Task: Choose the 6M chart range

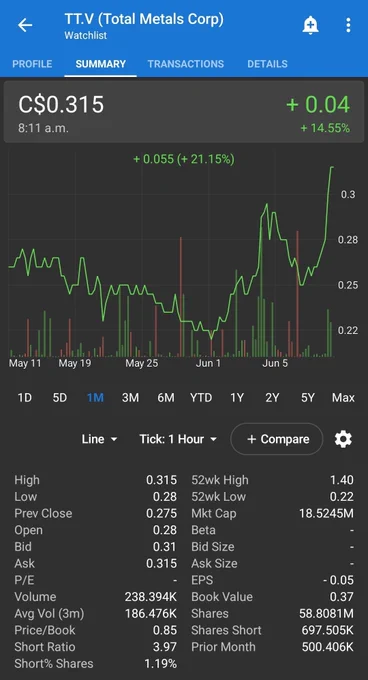Action: click(x=166, y=398)
